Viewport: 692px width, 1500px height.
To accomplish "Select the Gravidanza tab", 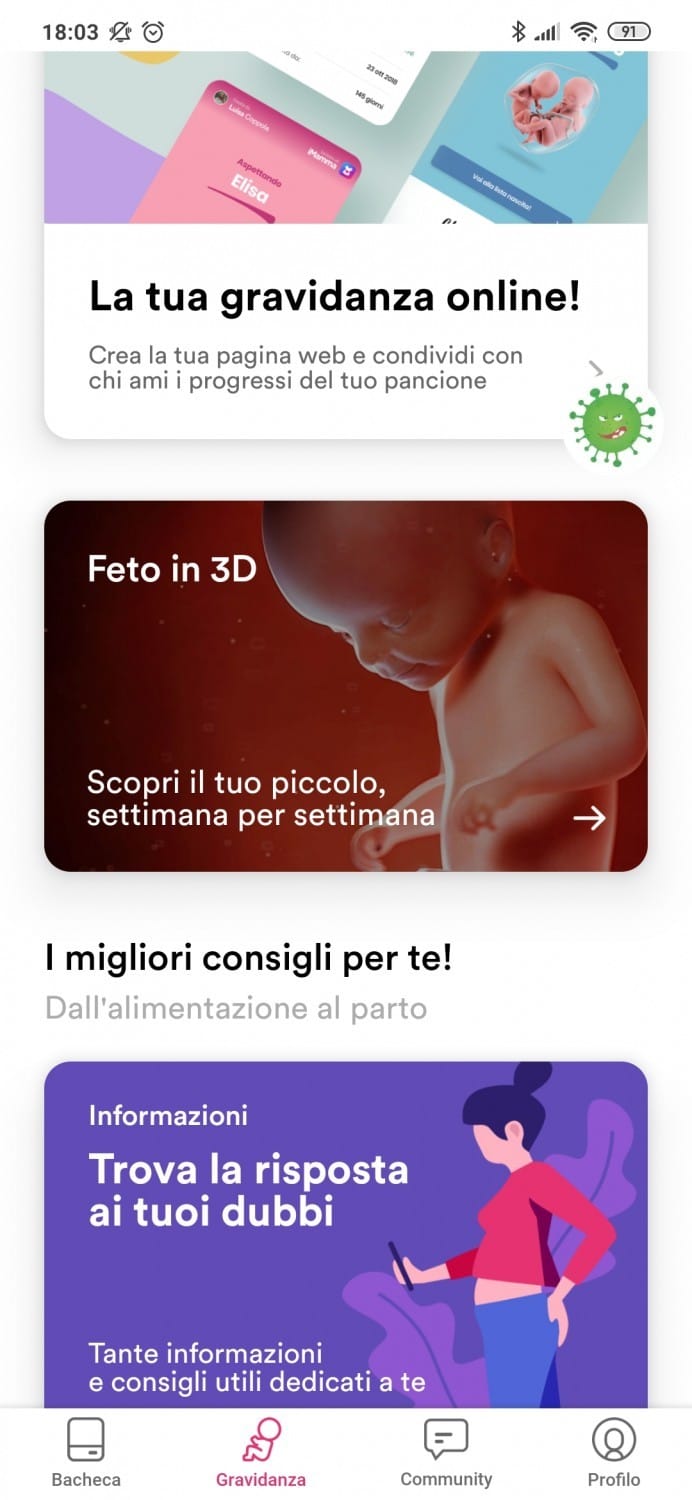I will click(261, 1453).
